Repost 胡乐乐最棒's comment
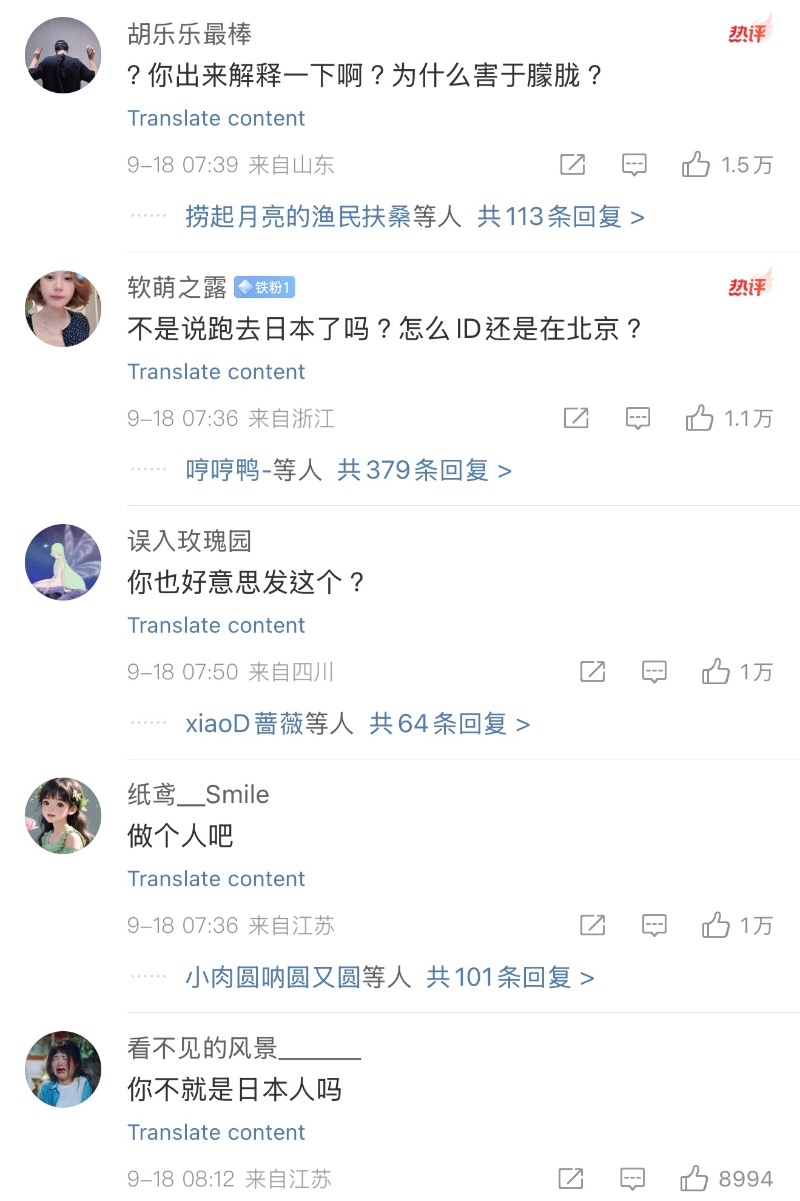 572,165
